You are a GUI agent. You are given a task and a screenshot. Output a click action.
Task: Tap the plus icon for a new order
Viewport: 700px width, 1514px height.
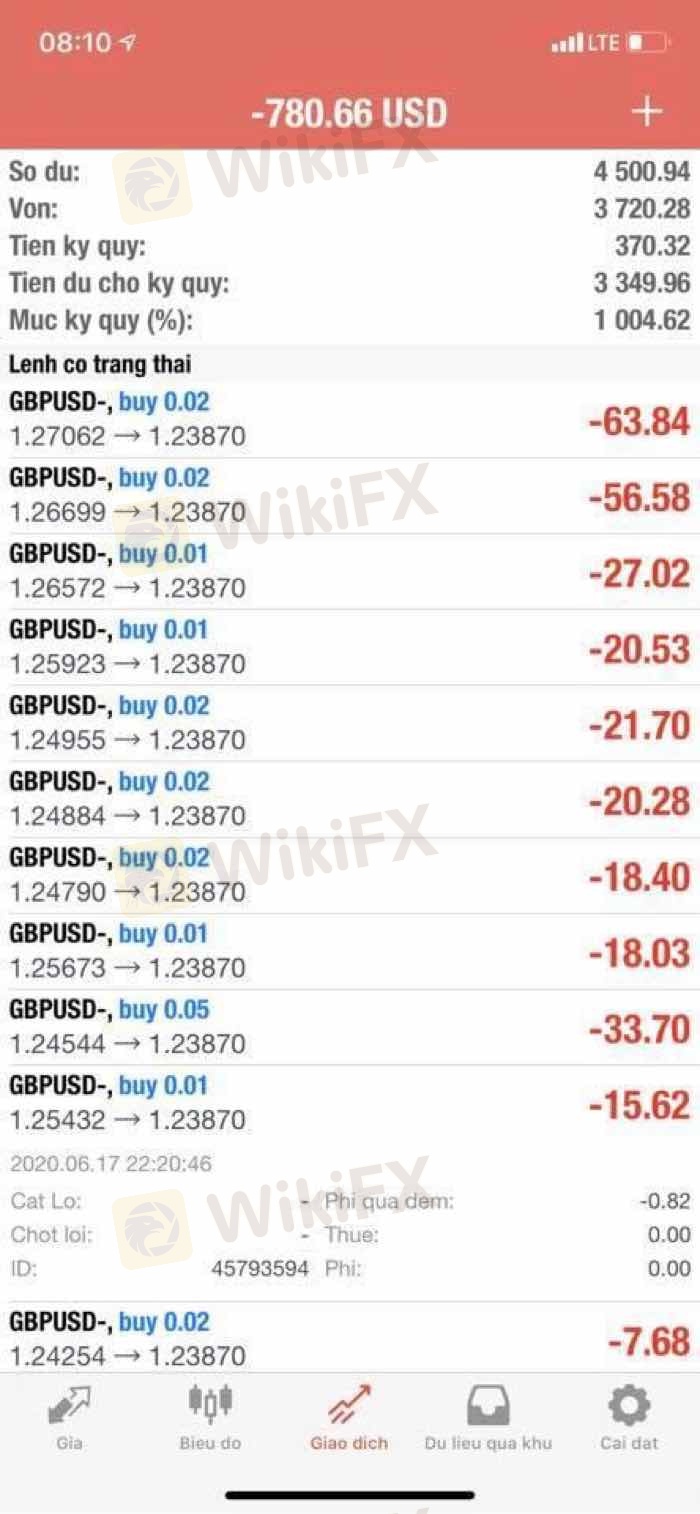pos(647,112)
